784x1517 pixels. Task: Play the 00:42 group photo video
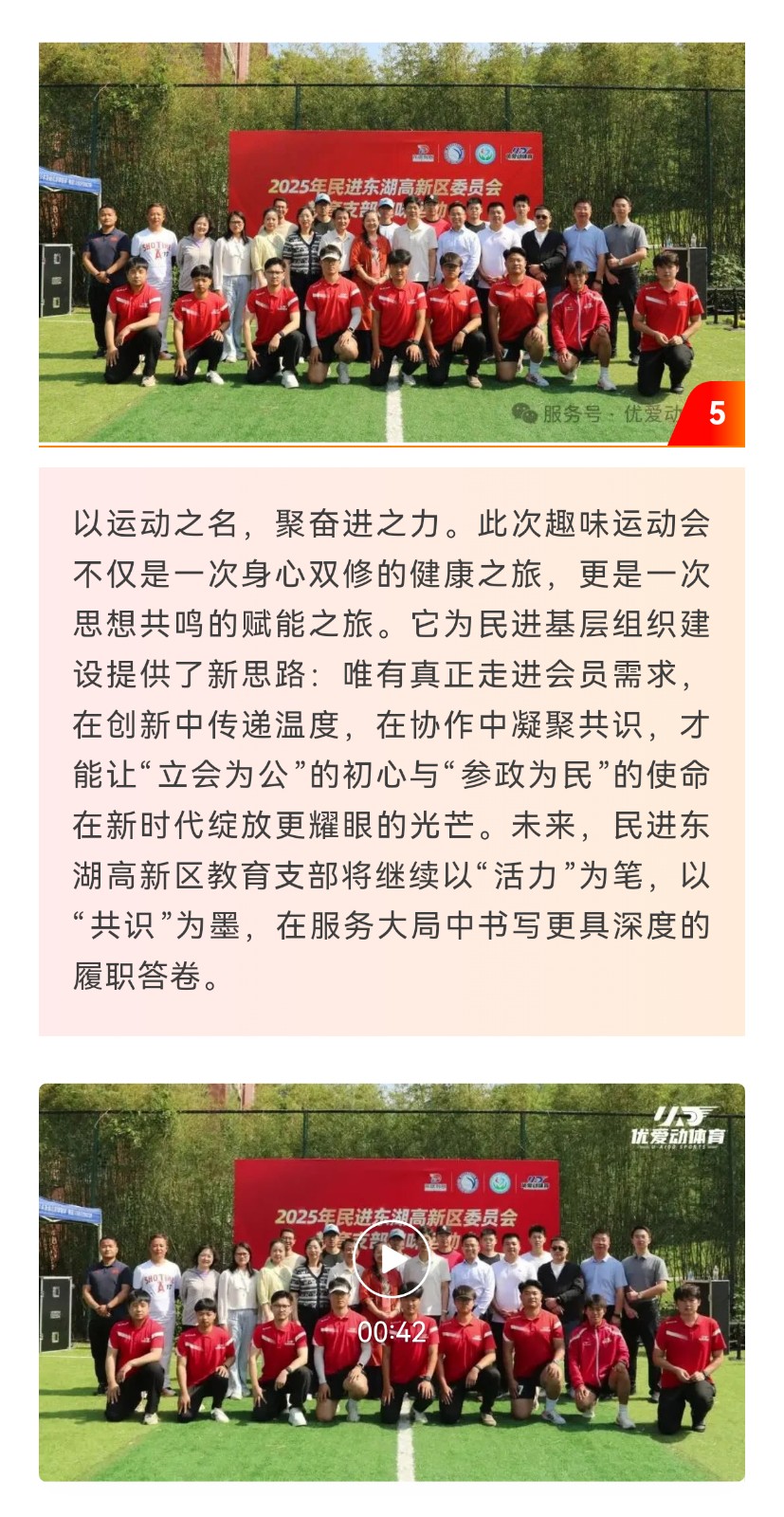click(x=392, y=1261)
